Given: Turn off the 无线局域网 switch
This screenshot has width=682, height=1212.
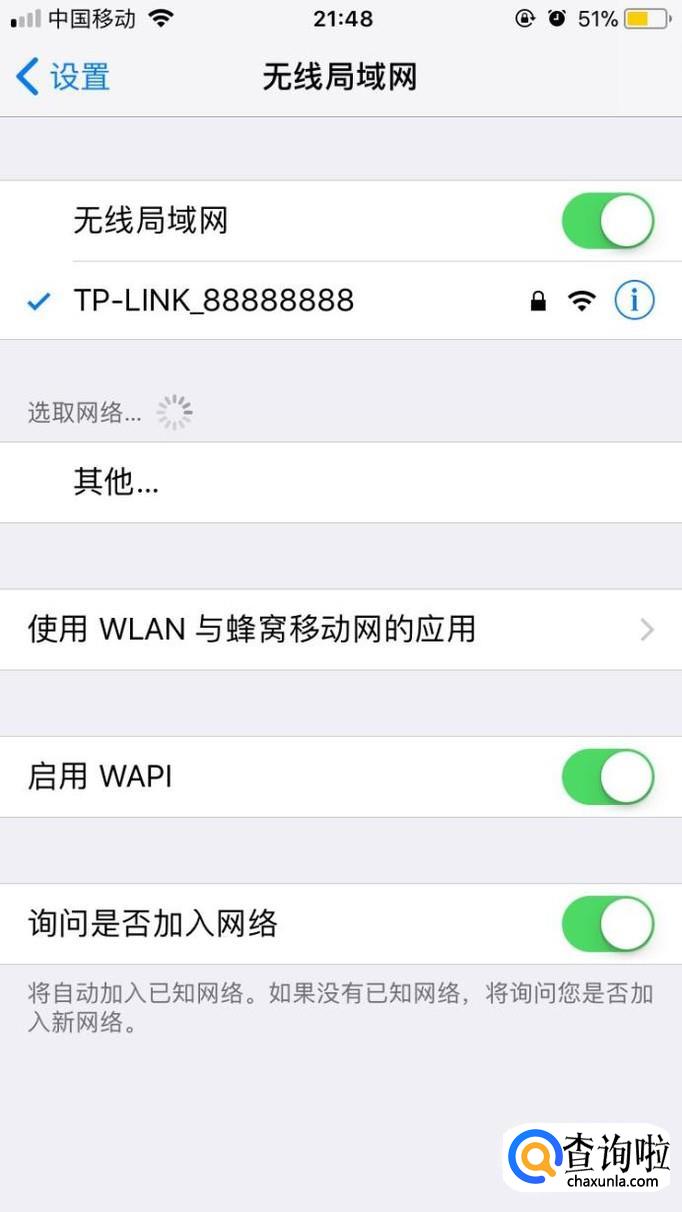Looking at the screenshot, I should coord(608,221).
